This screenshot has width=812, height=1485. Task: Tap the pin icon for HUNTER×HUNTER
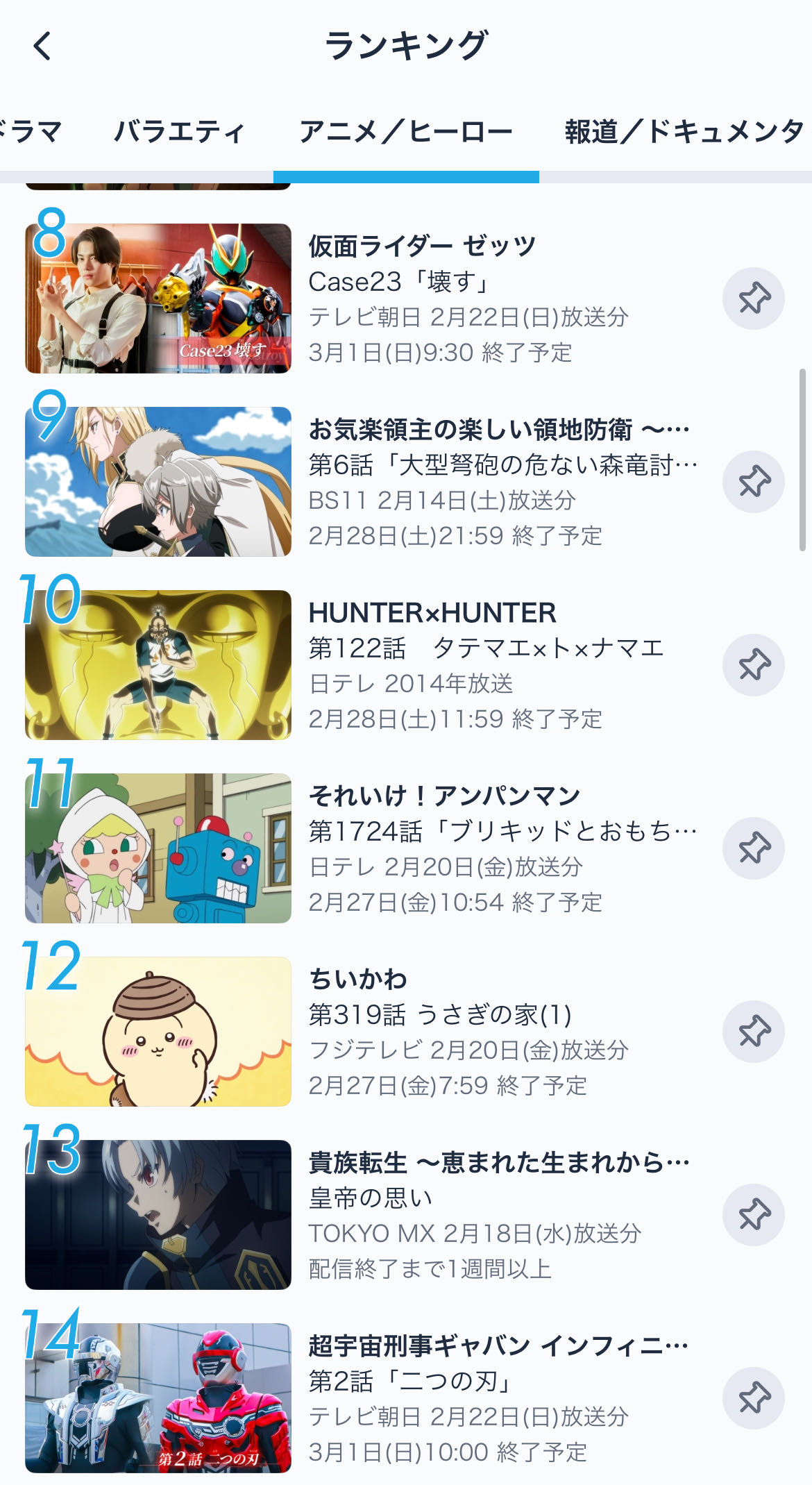pyautogui.click(x=754, y=665)
